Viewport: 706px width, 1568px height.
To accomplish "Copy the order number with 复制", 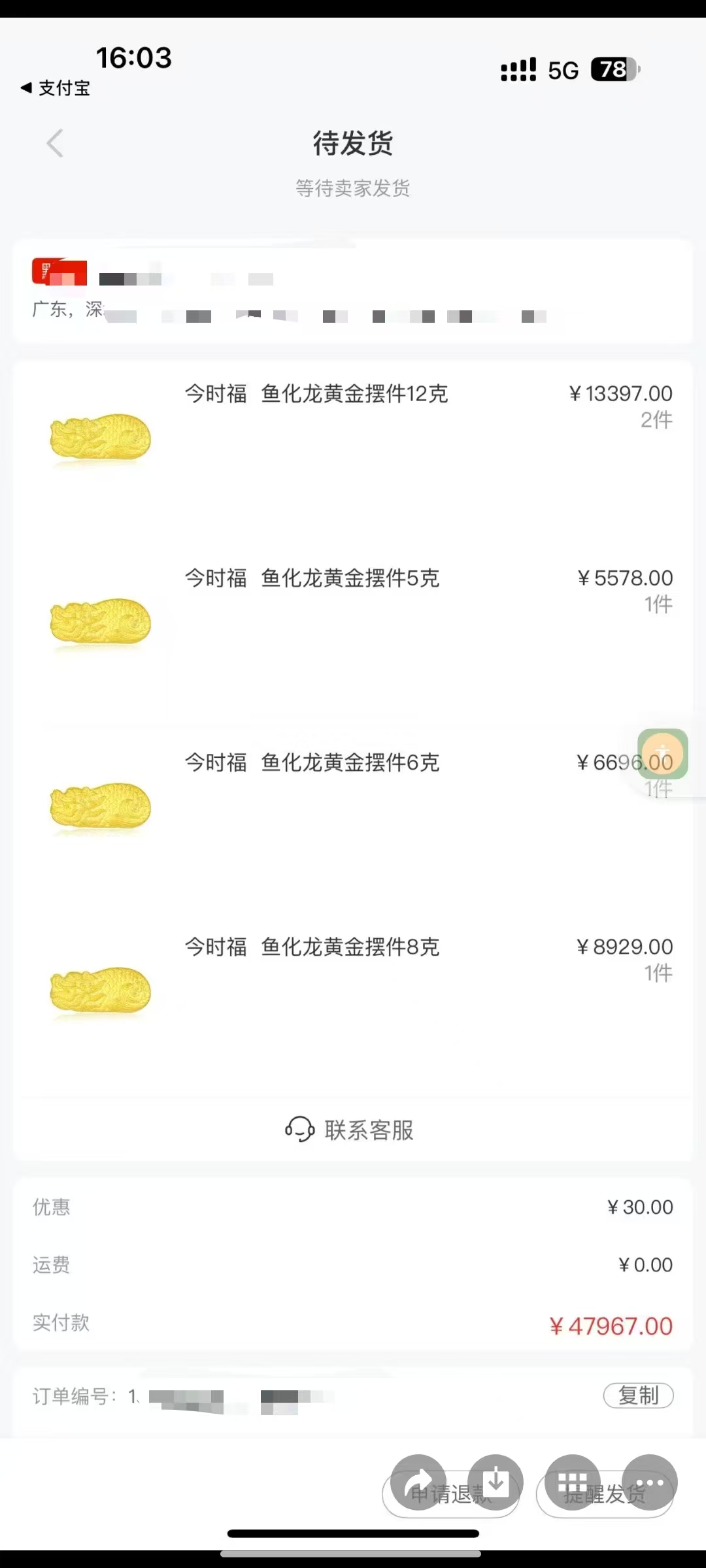I will [x=638, y=1395].
